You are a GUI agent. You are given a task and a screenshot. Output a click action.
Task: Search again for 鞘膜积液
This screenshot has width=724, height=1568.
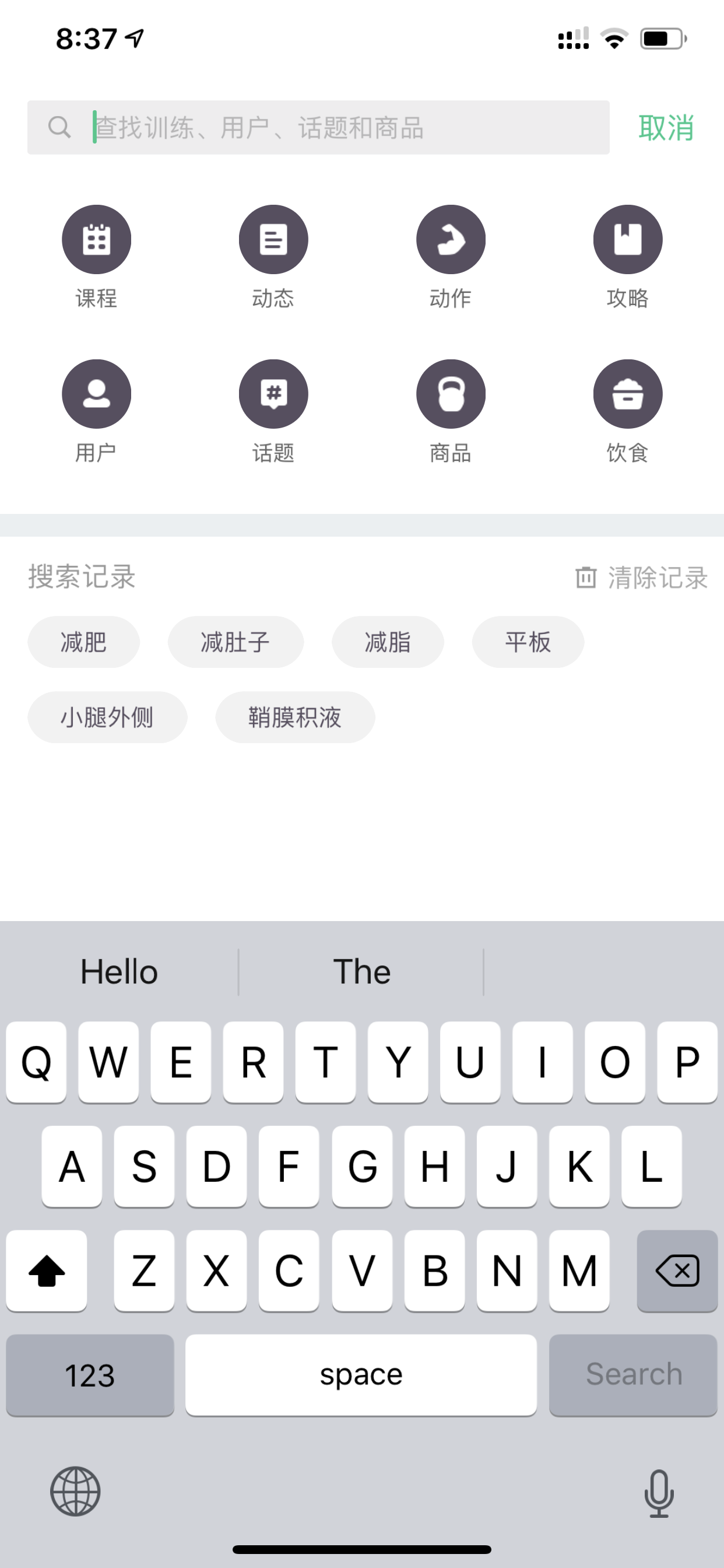(295, 717)
